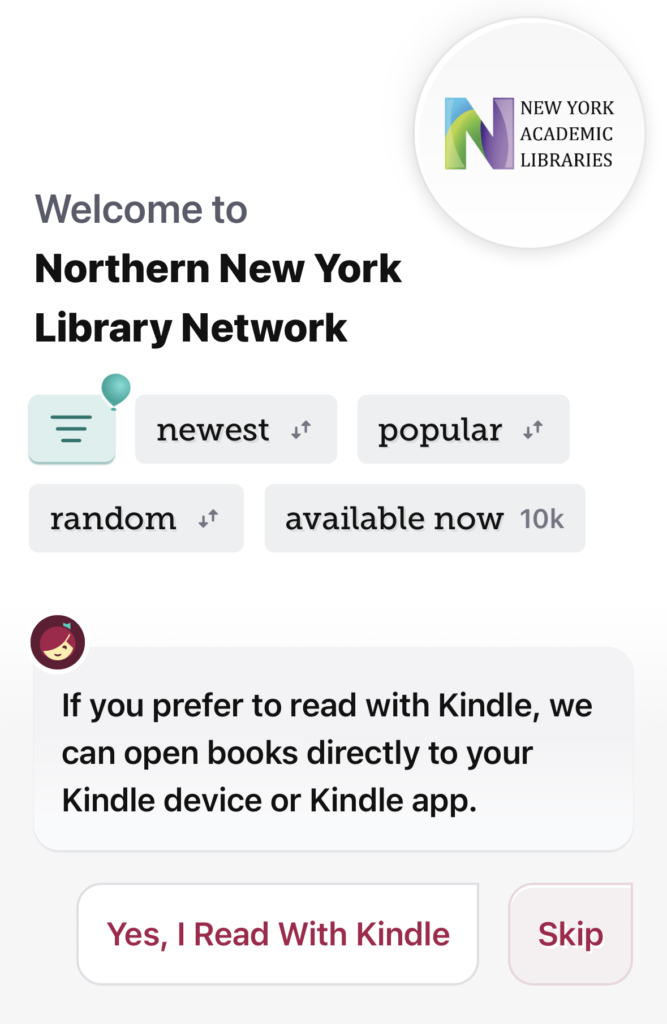
Task: Select the random sort chip
Action: point(136,518)
